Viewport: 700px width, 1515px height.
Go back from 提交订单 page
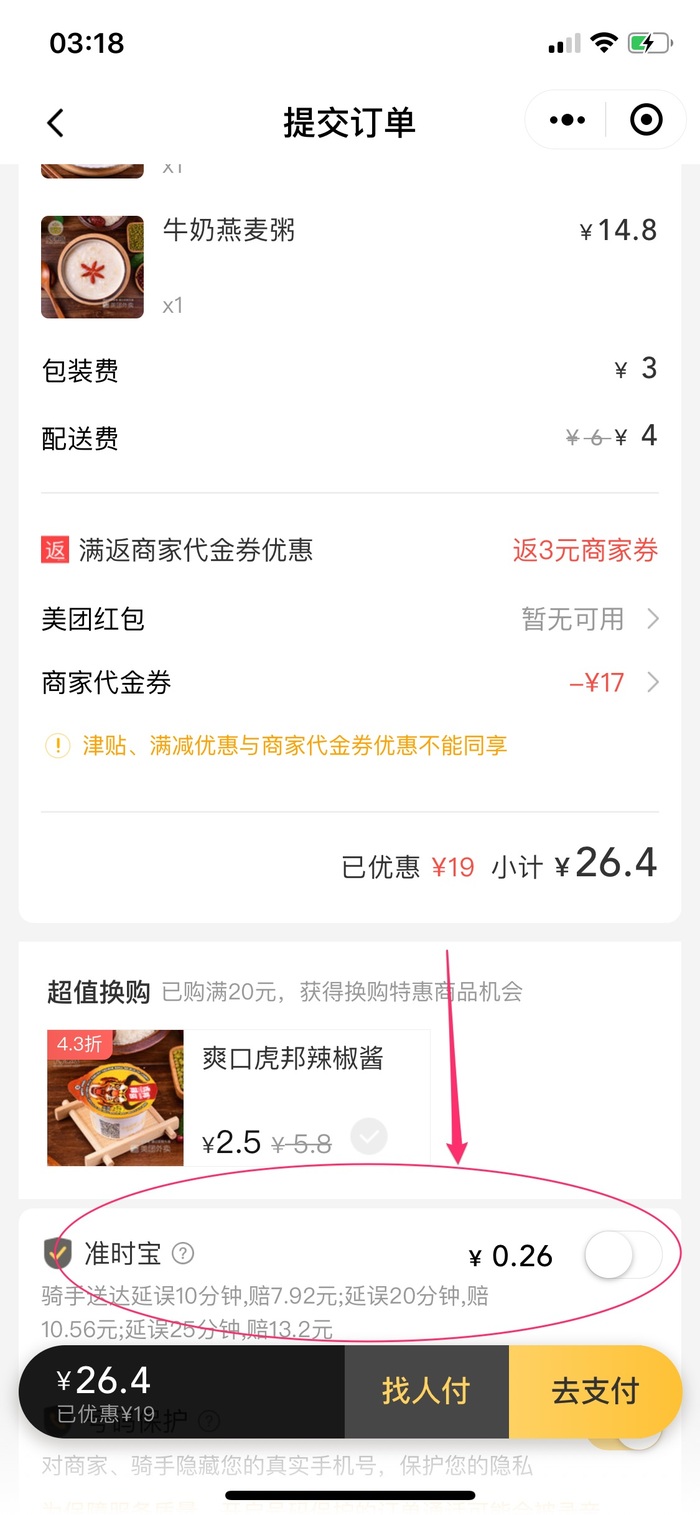[x=55, y=122]
